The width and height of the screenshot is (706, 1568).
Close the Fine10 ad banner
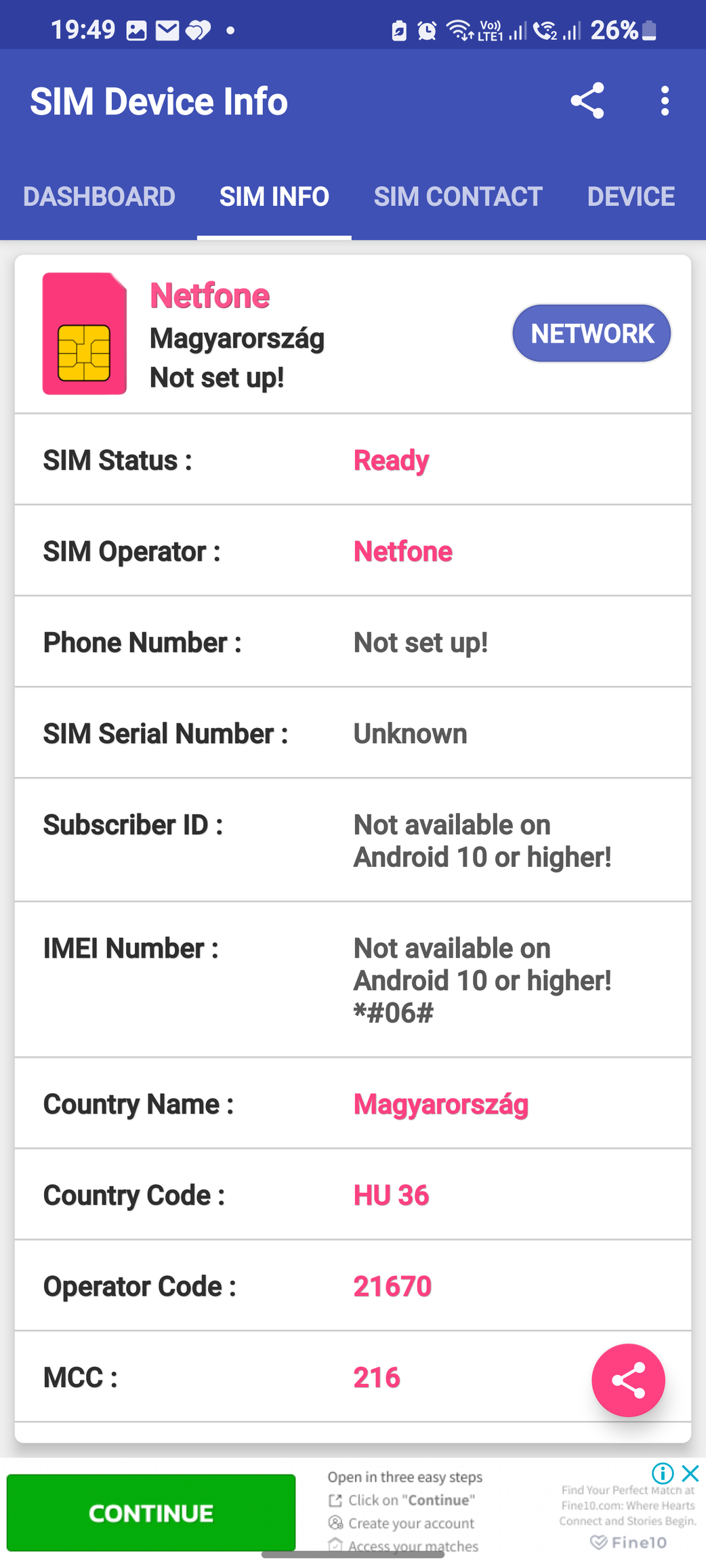click(x=690, y=1472)
